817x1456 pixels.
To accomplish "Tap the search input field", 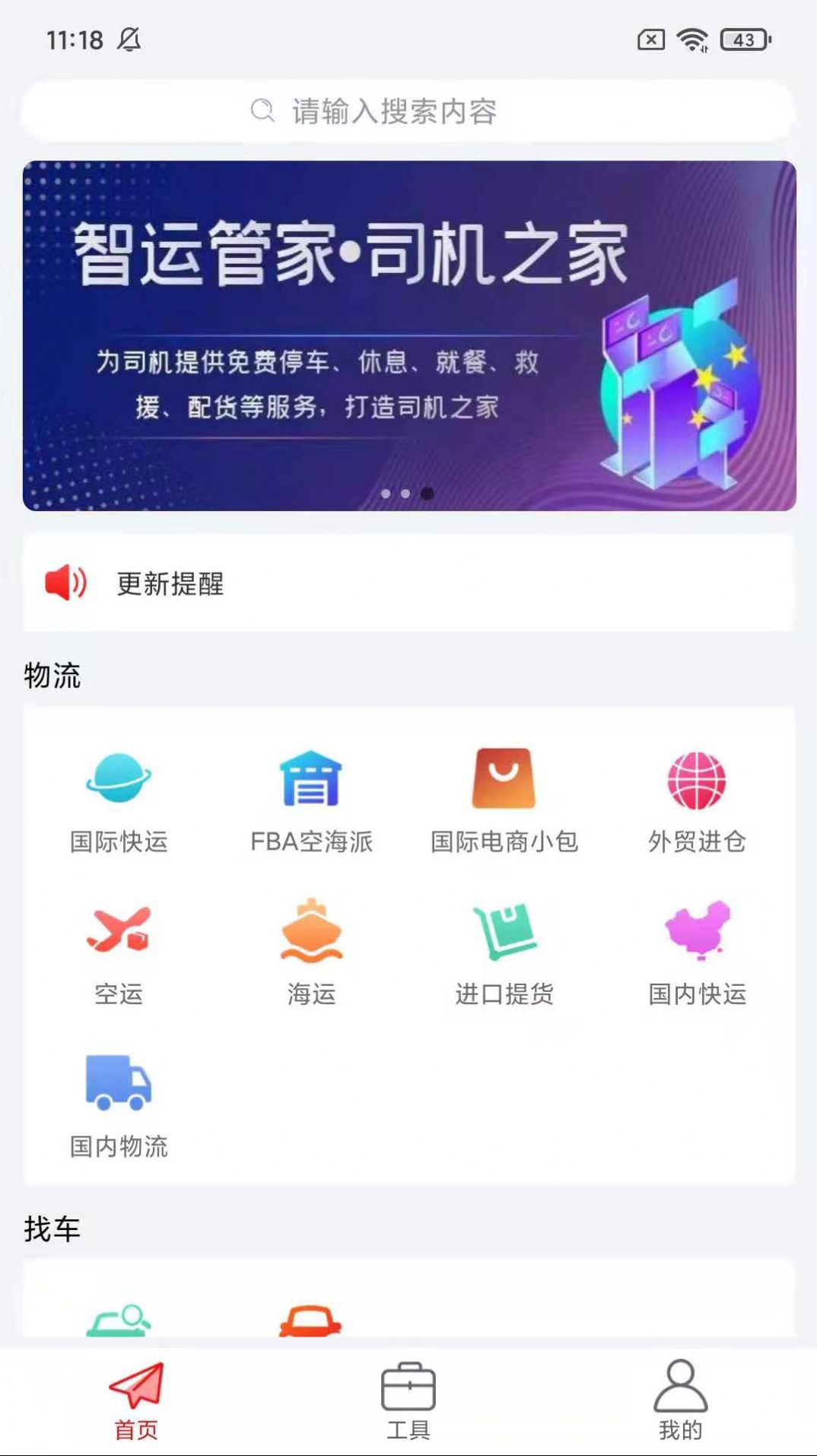I will click(x=408, y=110).
